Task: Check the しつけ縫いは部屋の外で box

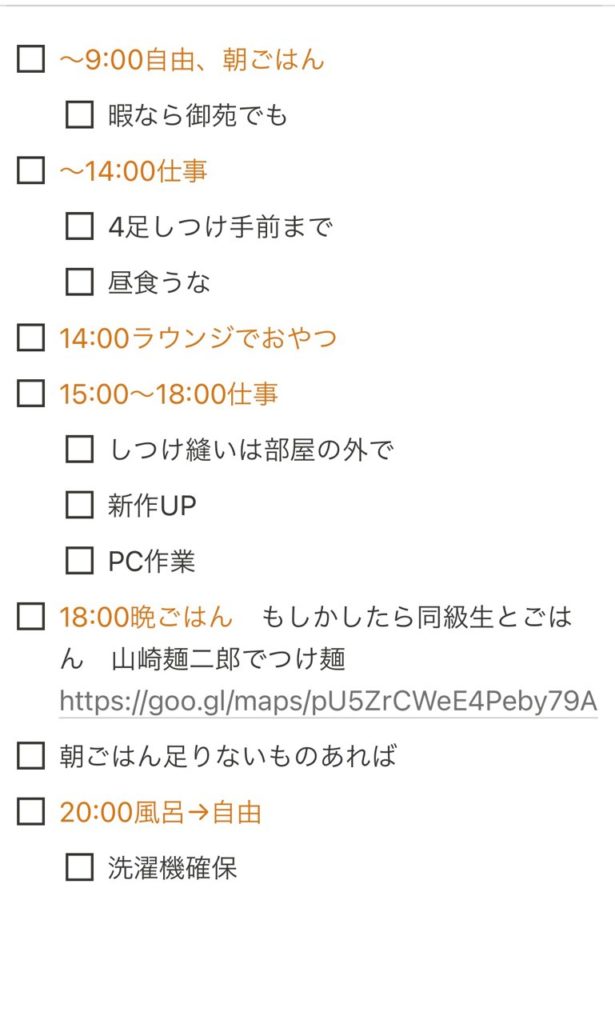Action: [x=79, y=450]
